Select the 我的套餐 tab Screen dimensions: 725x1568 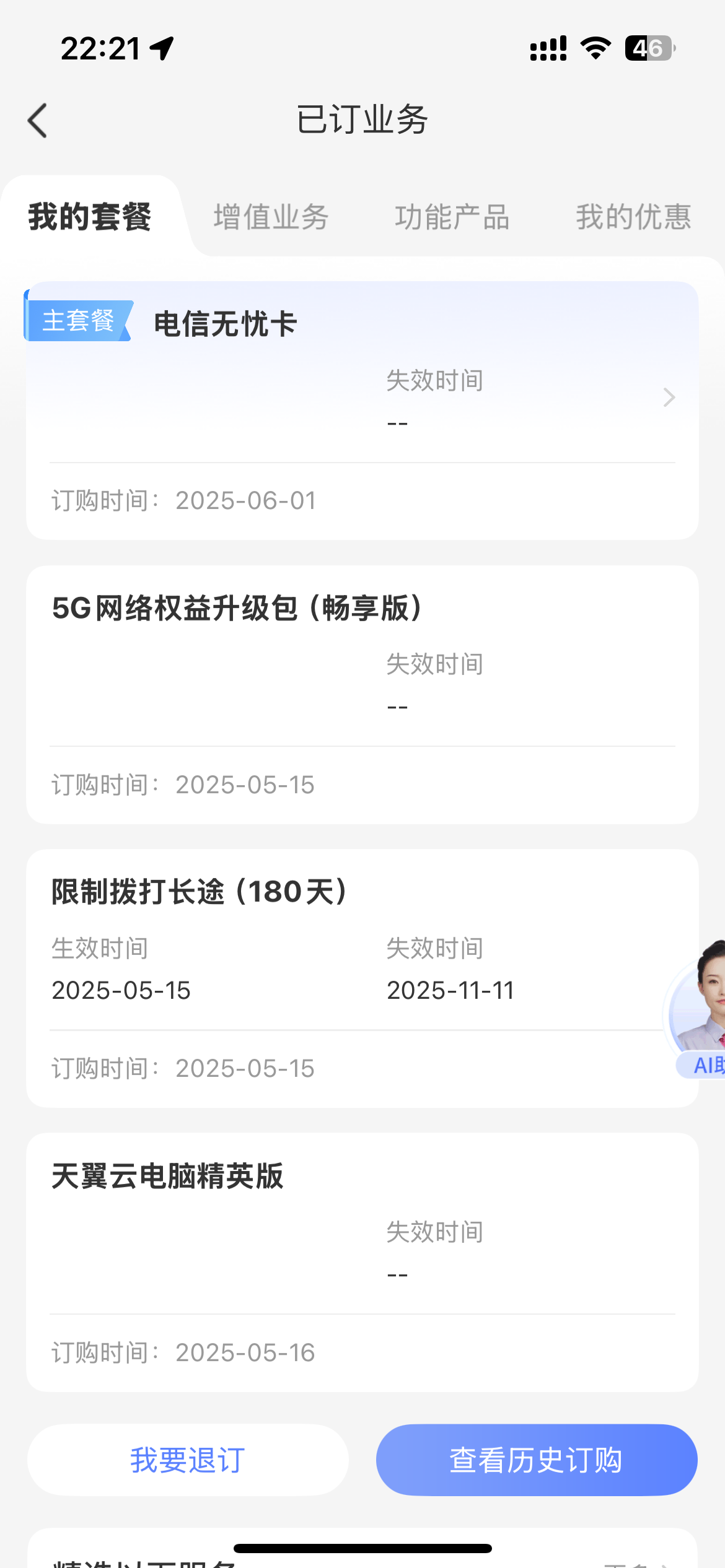pyautogui.click(x=90, y=217)
